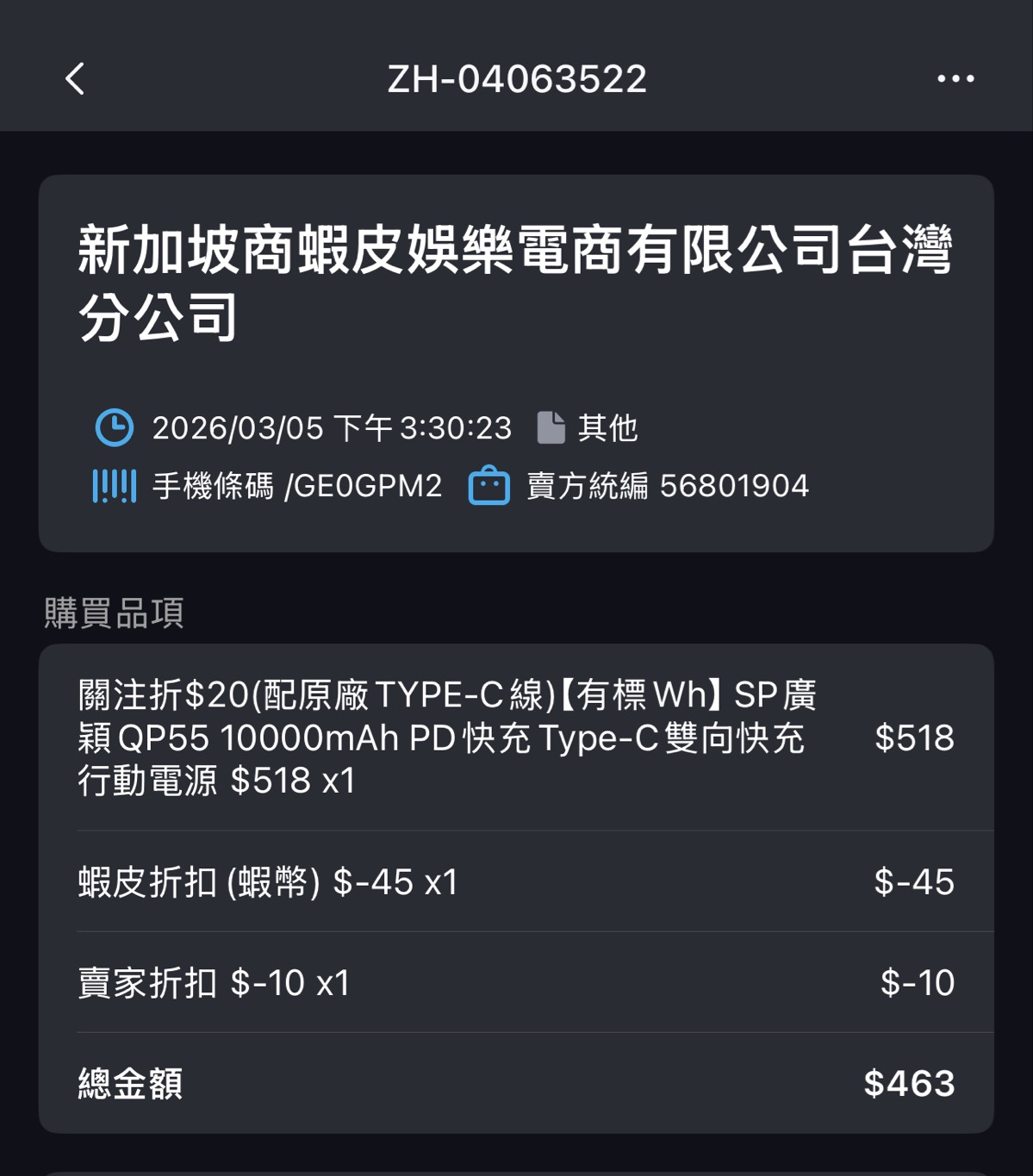Go back from invoice ZH-04063522
Screen dimensions: 1033x1176
[x=76, y=79]
